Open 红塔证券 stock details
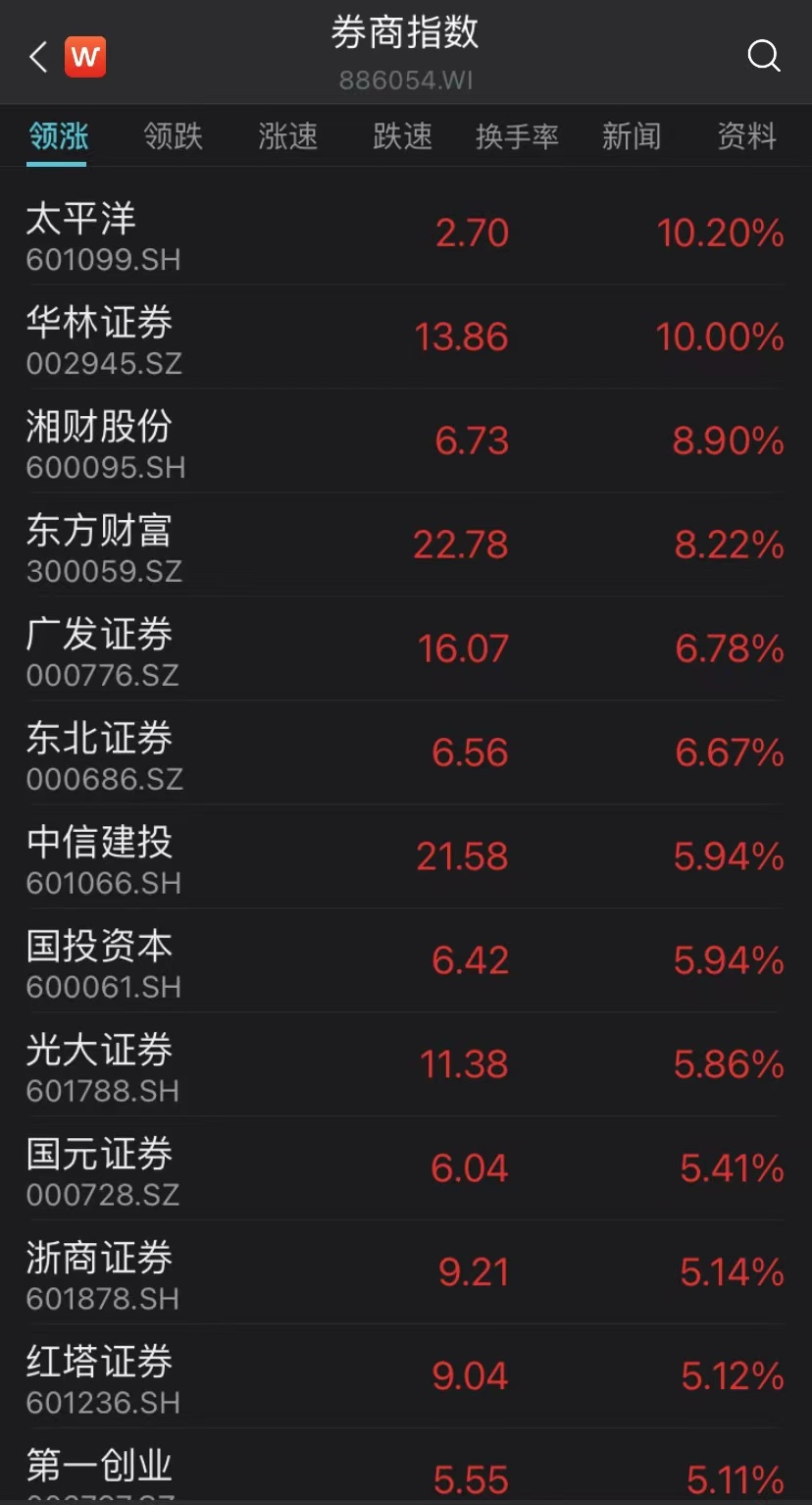The height and width of the screenshot is (1505, 812). tap(406, 1377)
